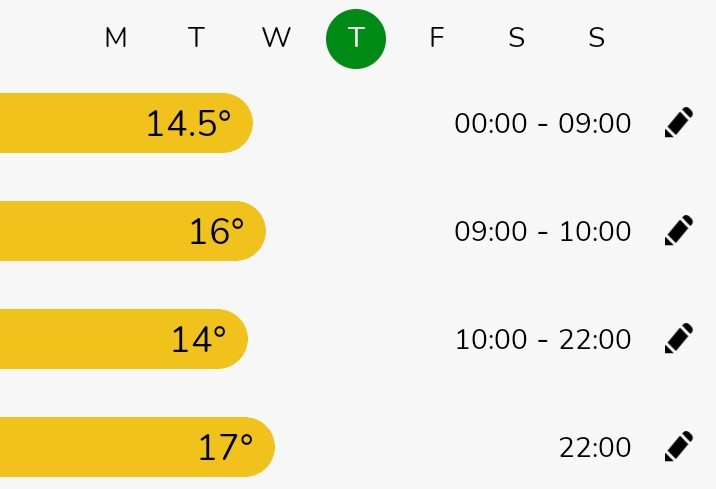Image resolution: width=716 pixels, height=489 pixels.
Task: Open the Sunday schedule
Action: tap(596, 38)
